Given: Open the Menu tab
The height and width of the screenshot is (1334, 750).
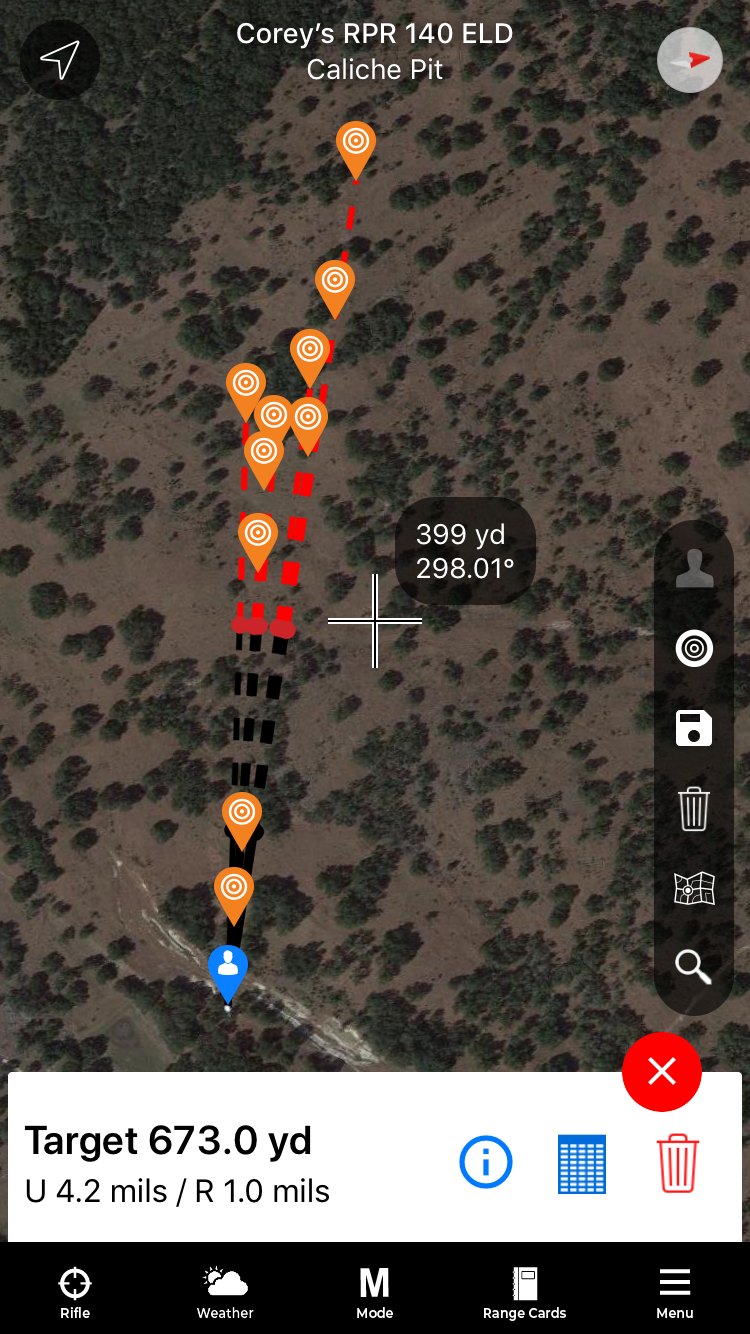Looking at the screenshot, I should coord(675,1292).
